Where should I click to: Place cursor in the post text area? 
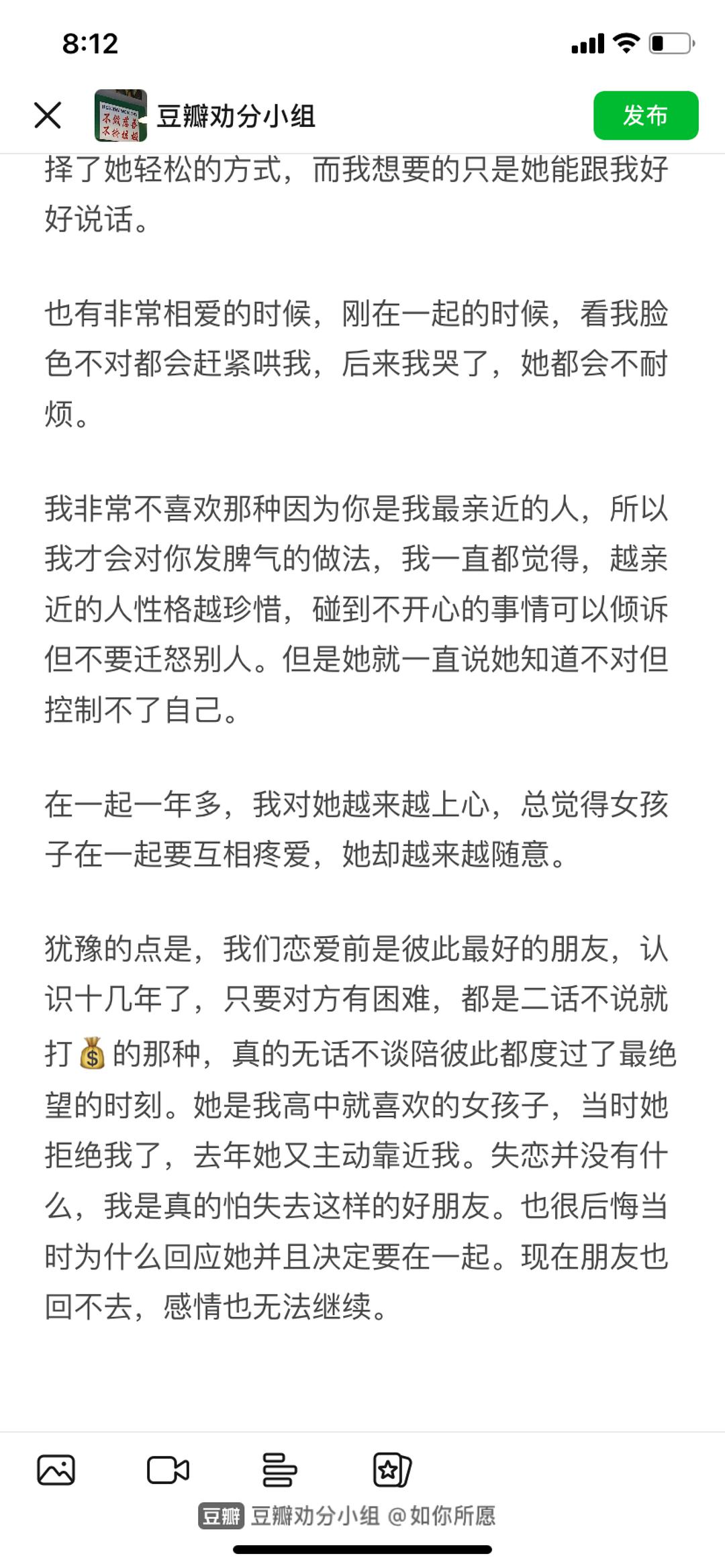point(361,738)
